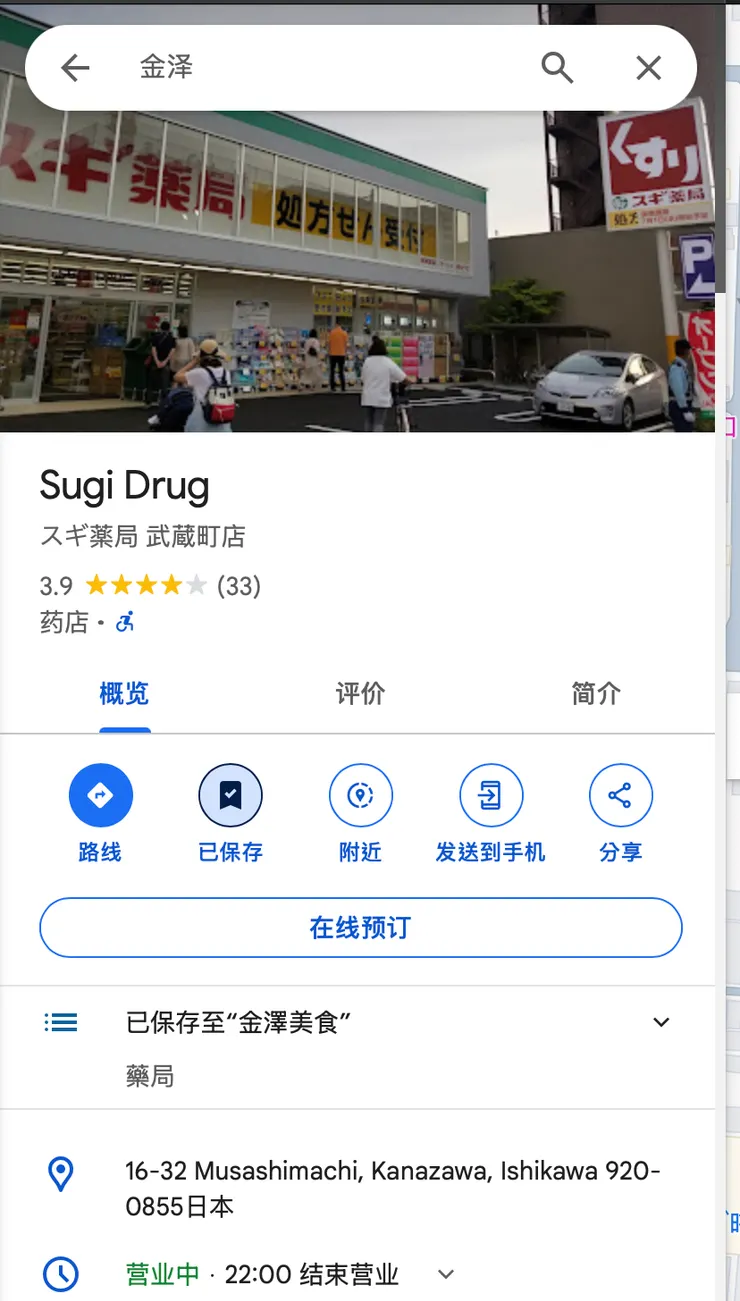Open the address 16-32 Musashimachi row

click(x=392, y=1188)
